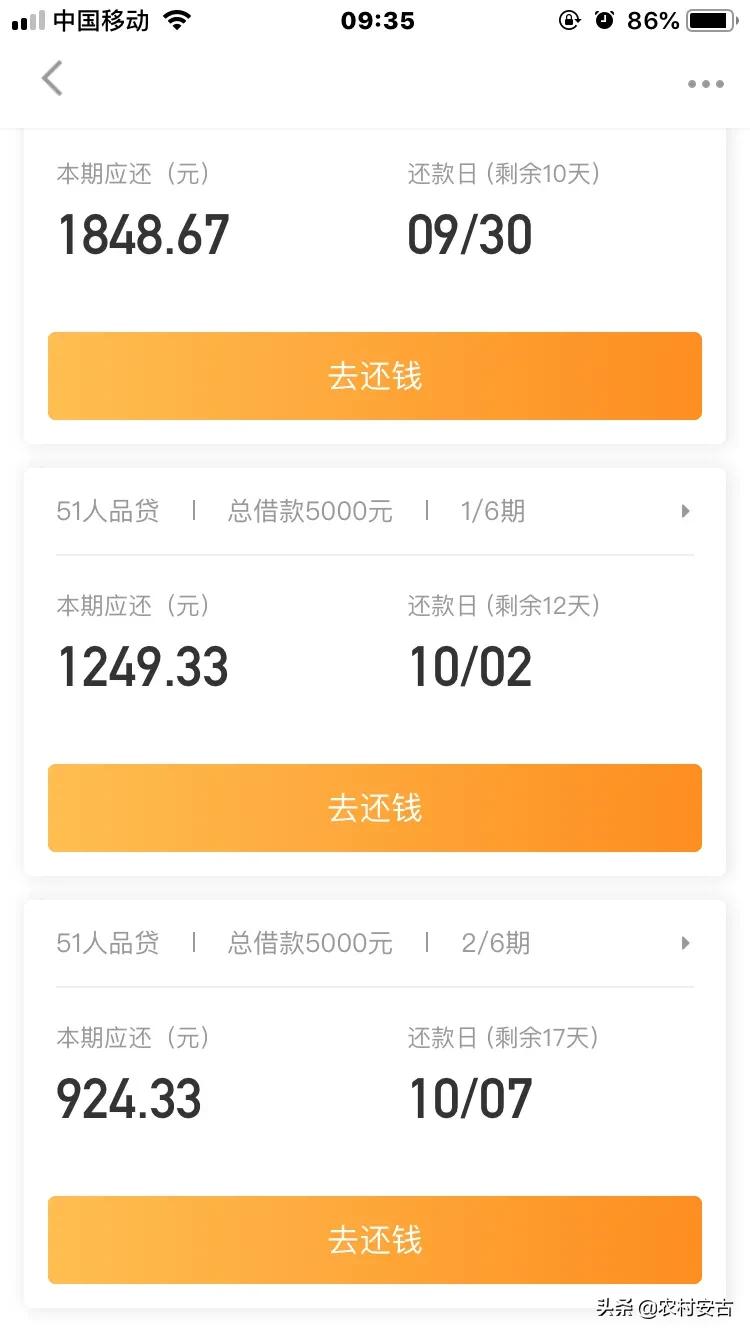
Task: Tap the 去还钱 button for the 924.33 bill
Action: point(375,1240)
